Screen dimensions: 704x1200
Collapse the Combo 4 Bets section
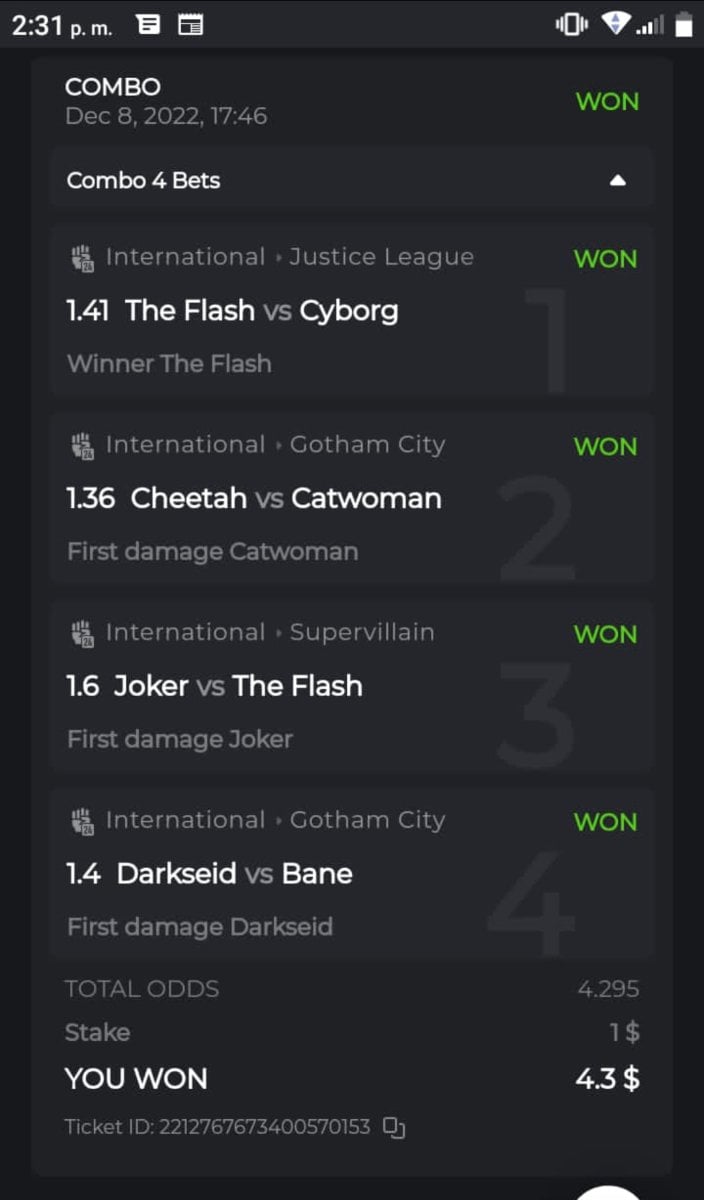coord(617,181)
